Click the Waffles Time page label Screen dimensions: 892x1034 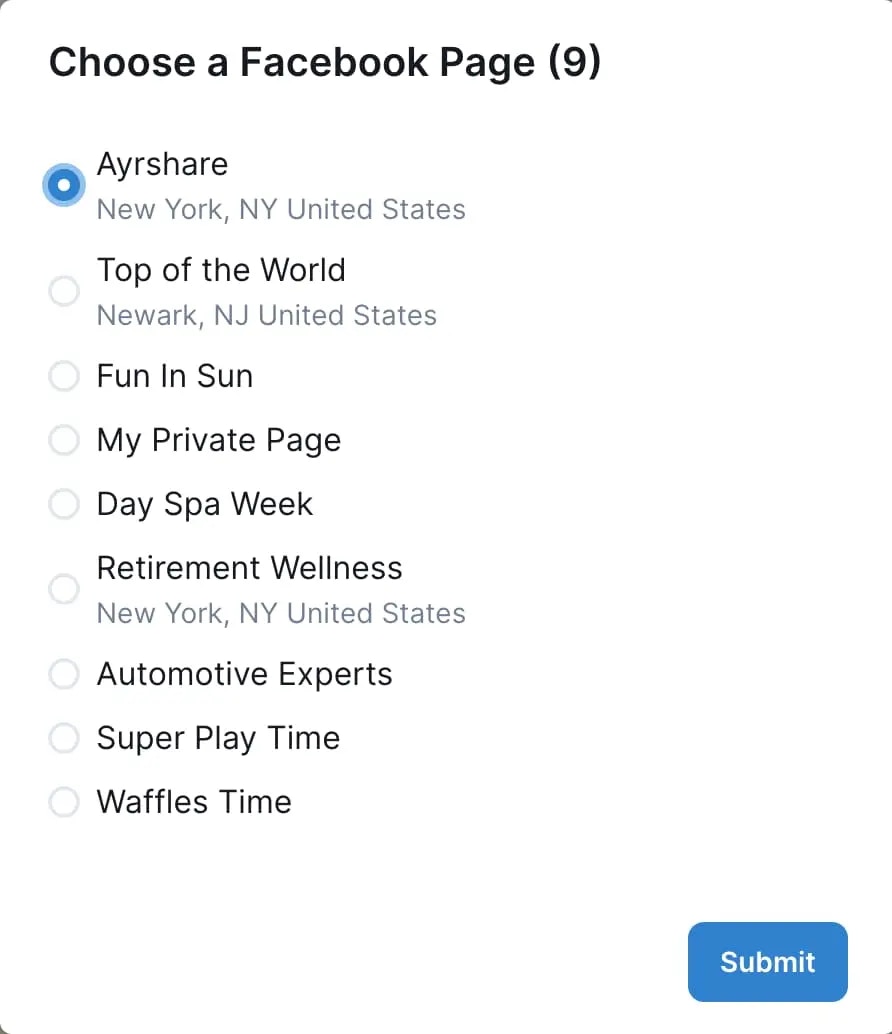[x=193, y=802]
